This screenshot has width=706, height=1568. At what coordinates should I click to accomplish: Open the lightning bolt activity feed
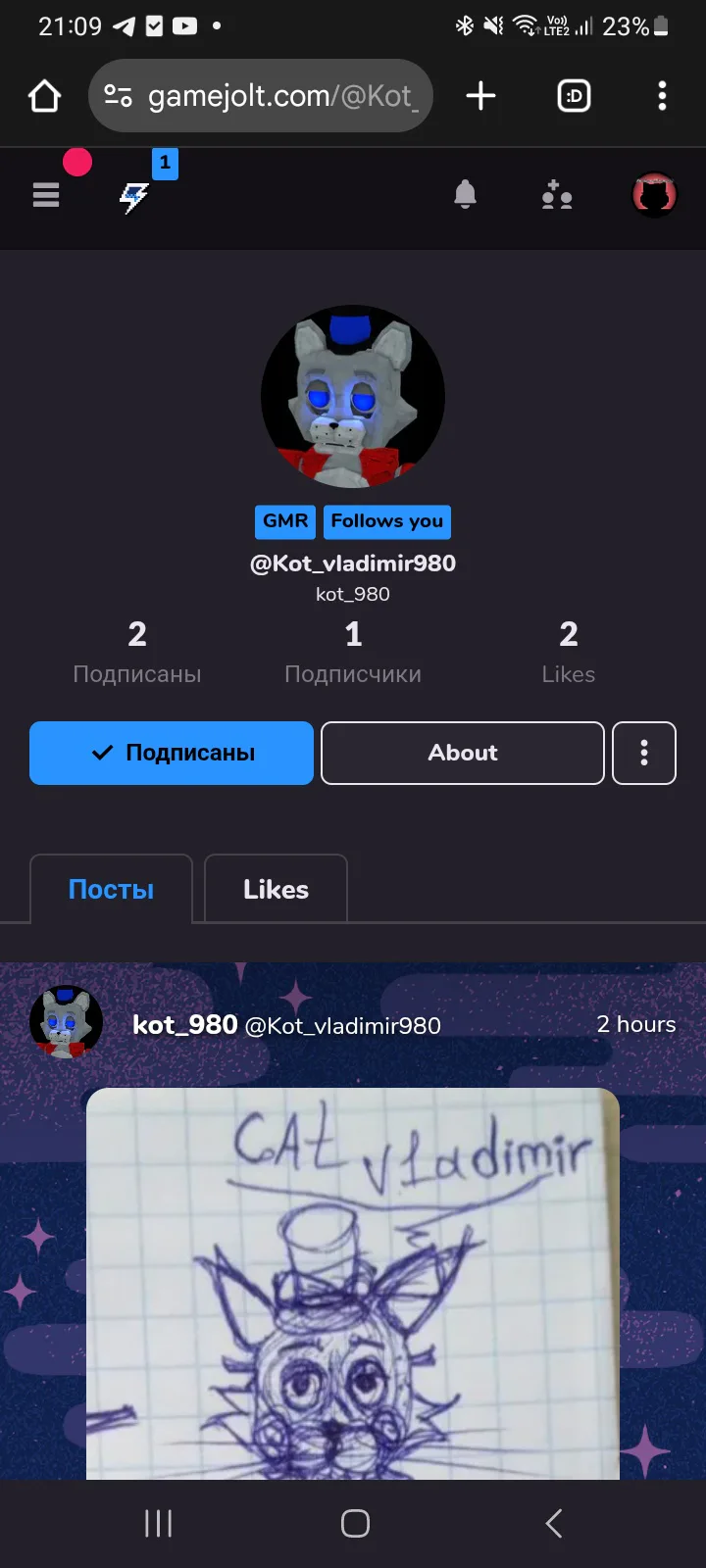click(x=134, y=197)
